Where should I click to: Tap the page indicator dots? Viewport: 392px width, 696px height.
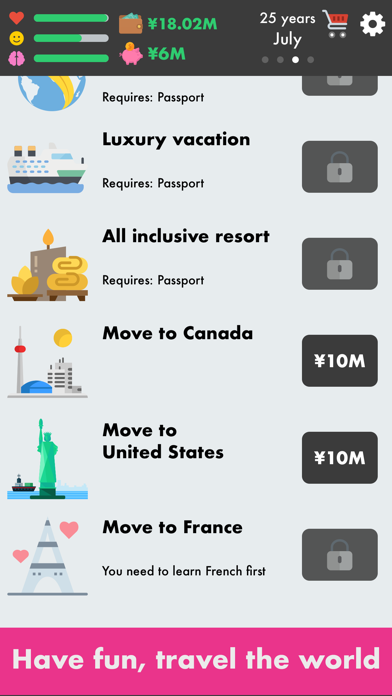pyautogui.click(x=288, y=59)
